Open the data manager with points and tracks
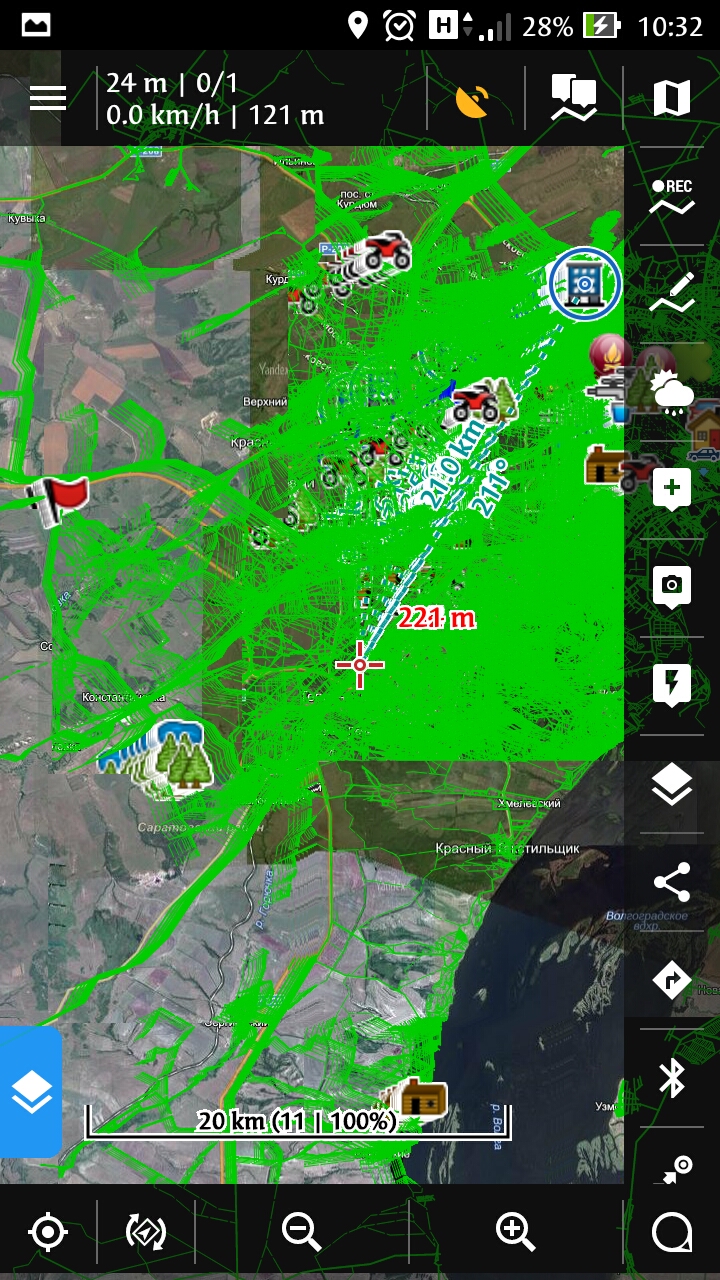 tap(574, 99)
